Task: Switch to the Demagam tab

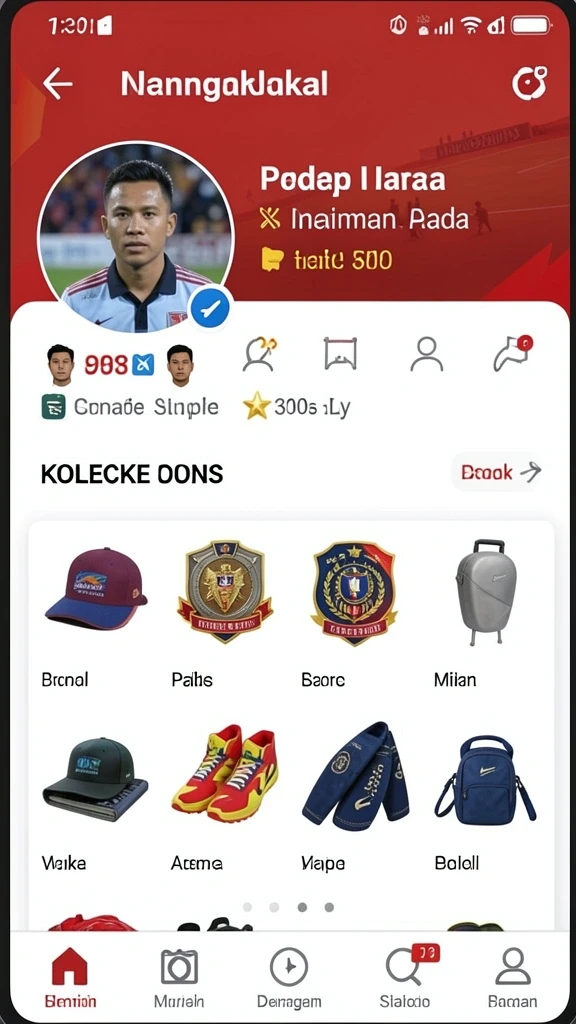Action: [x=289, y=978]
